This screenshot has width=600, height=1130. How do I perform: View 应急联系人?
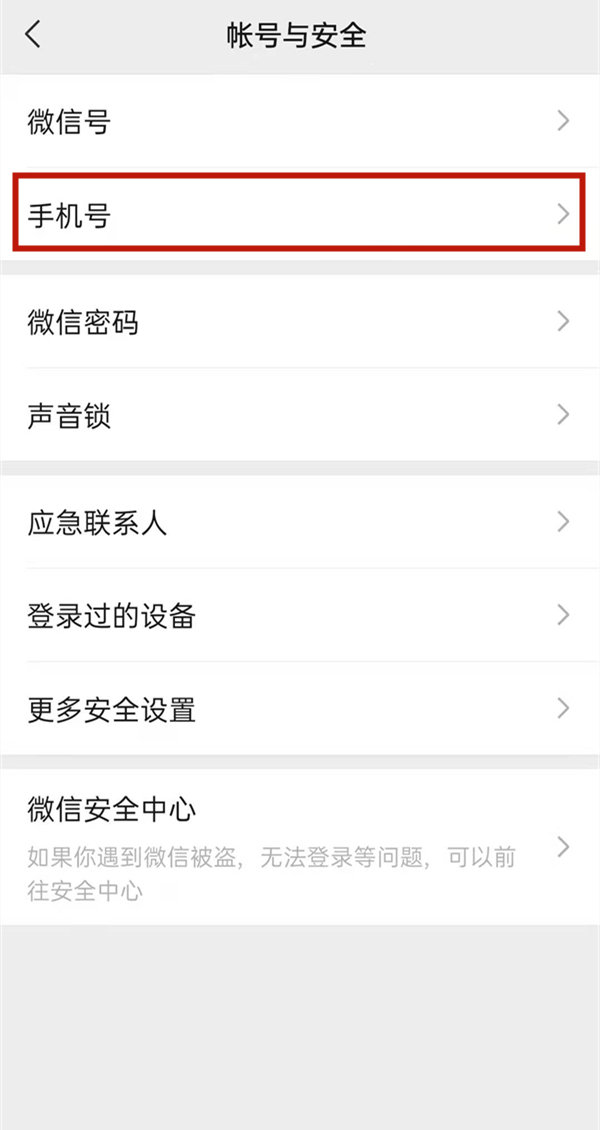click(x=300, y=522)
